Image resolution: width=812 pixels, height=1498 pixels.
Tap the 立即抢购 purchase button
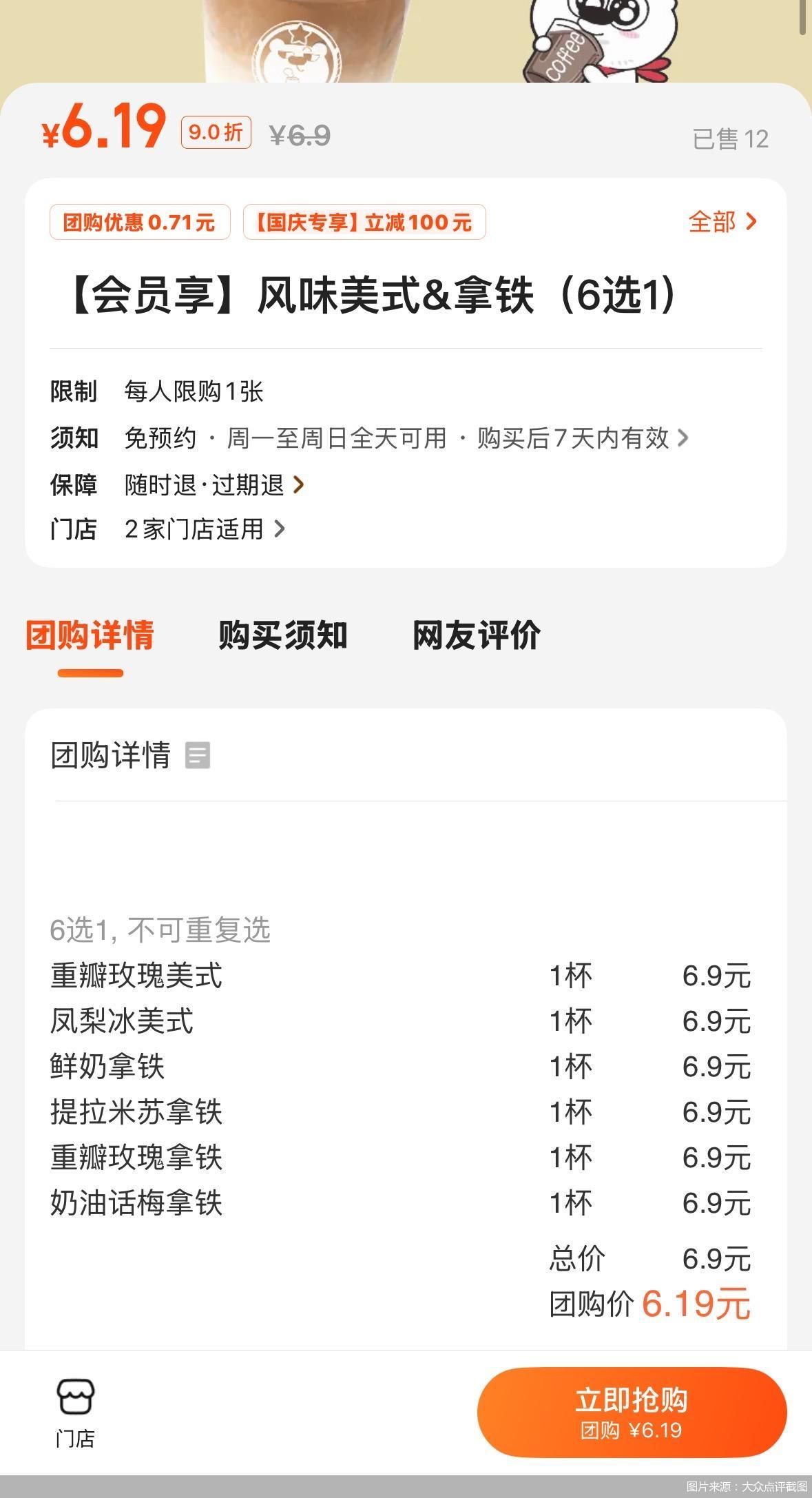633,1406
